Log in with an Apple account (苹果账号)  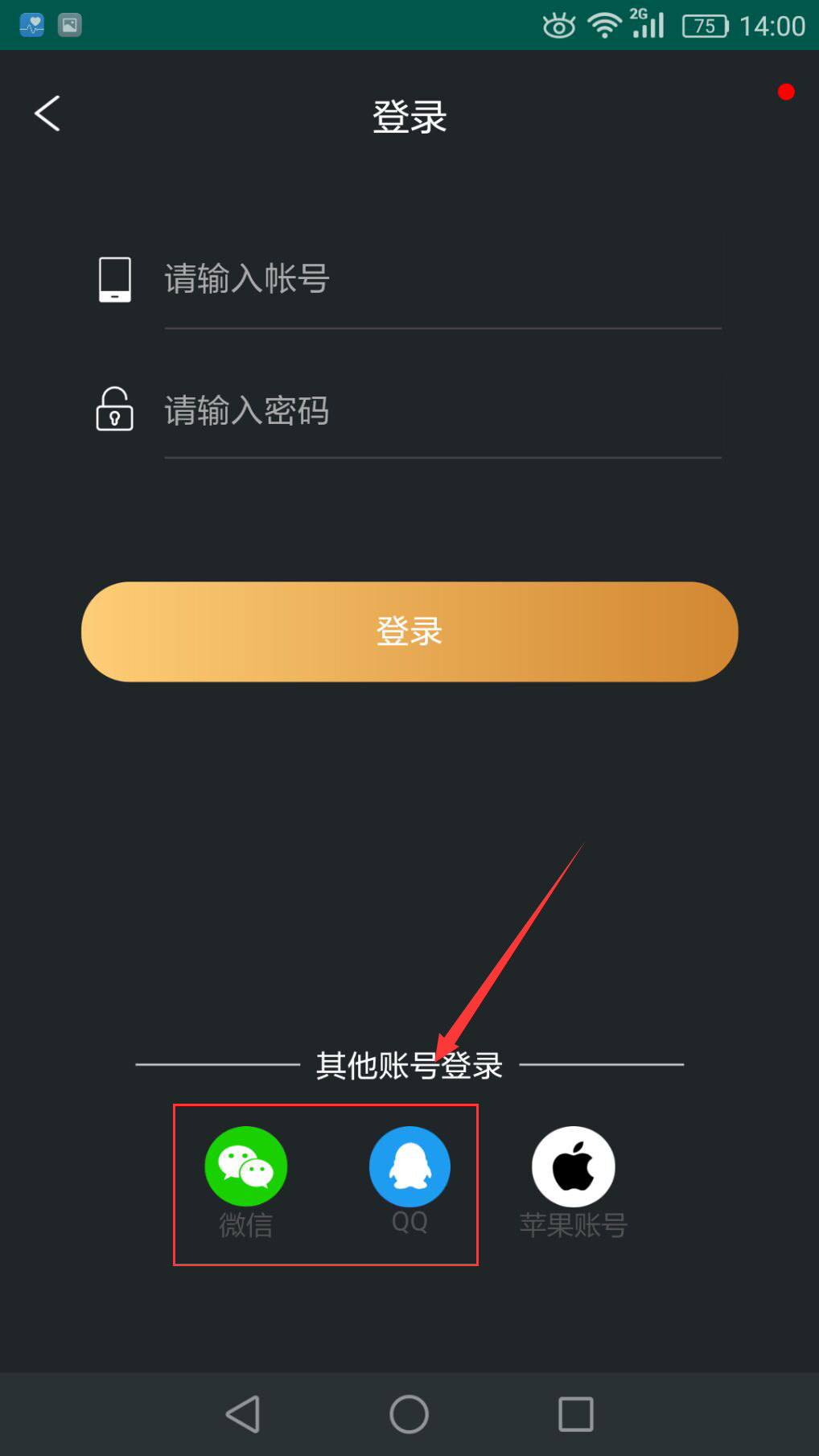tap(574, 1182)
